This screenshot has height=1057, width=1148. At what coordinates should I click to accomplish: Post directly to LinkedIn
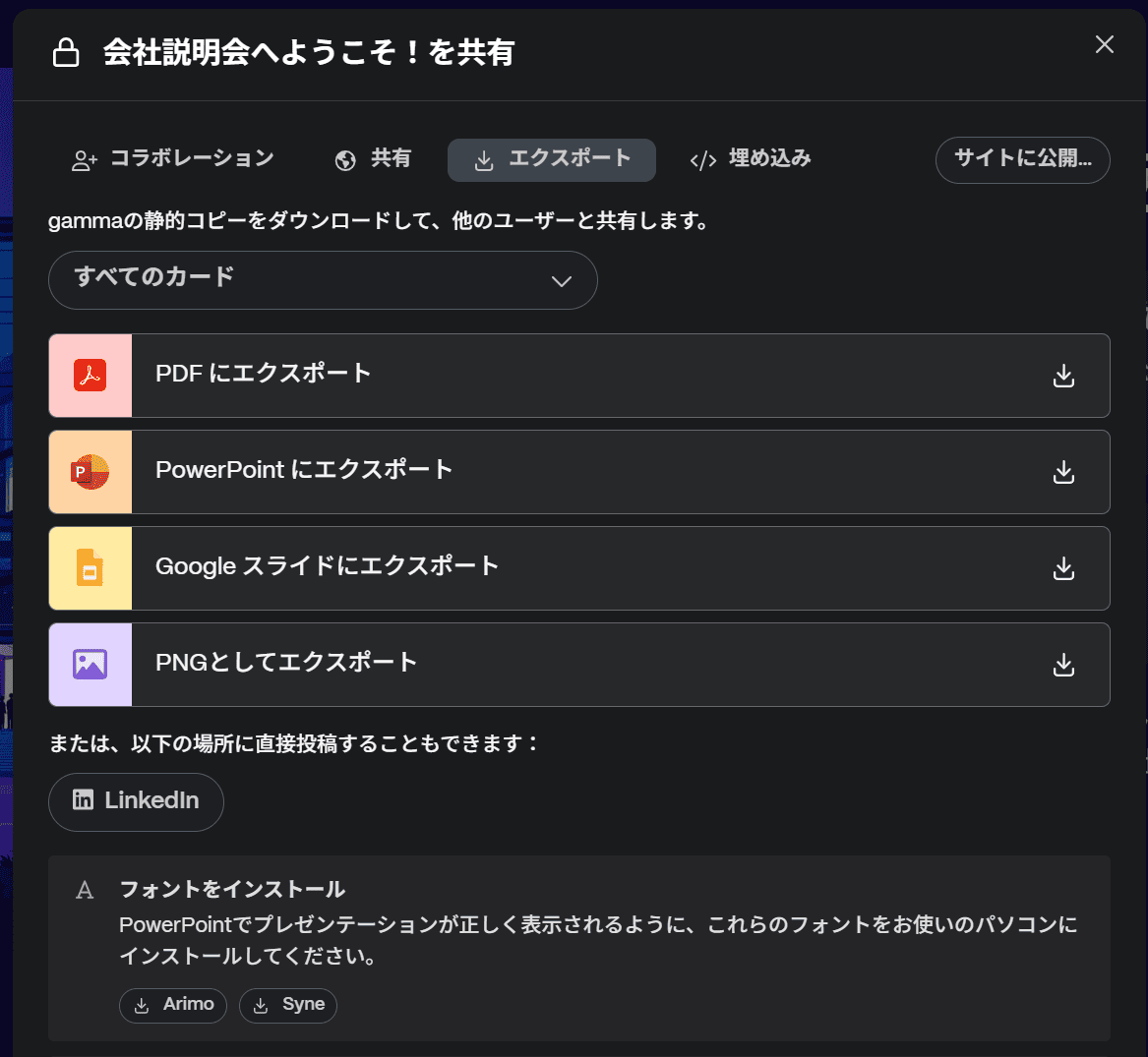[136, 801]
